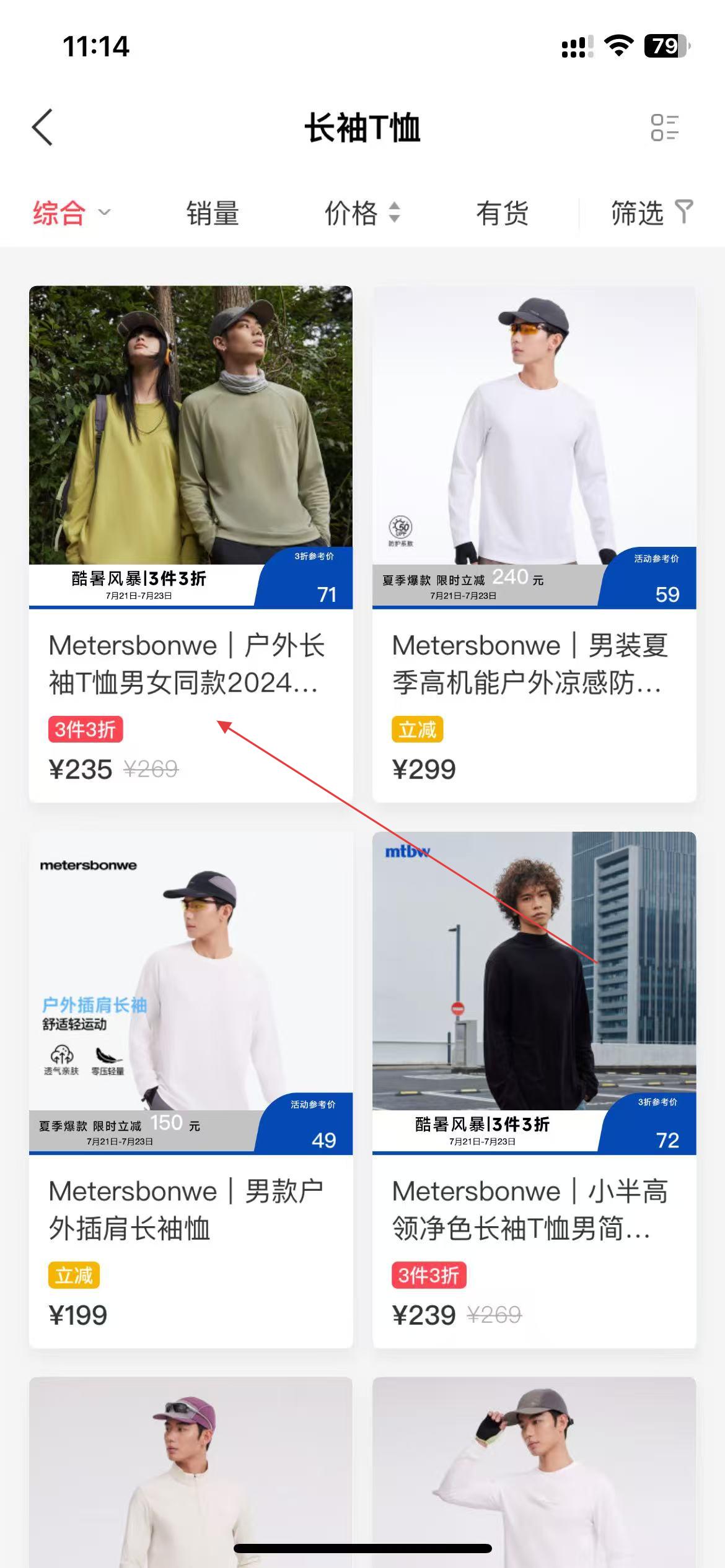Go back from the 长袖T恤 list
Viewport: 725px width, 1568px height.
(42, 128)
